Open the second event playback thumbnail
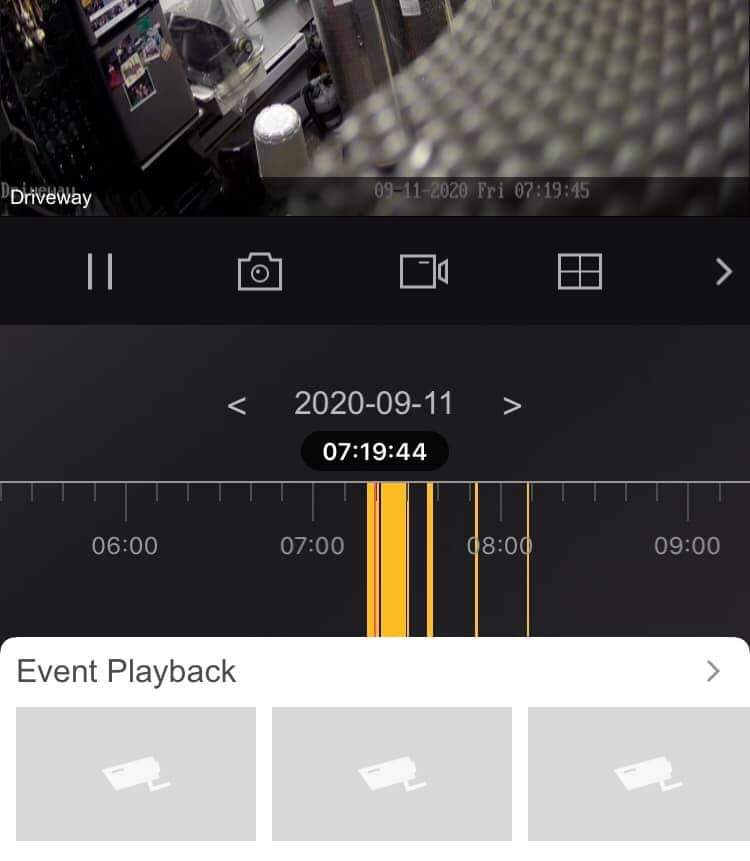The height and width of the screenshot is (861, 750). pyautogui.click(x=392, y=774)
